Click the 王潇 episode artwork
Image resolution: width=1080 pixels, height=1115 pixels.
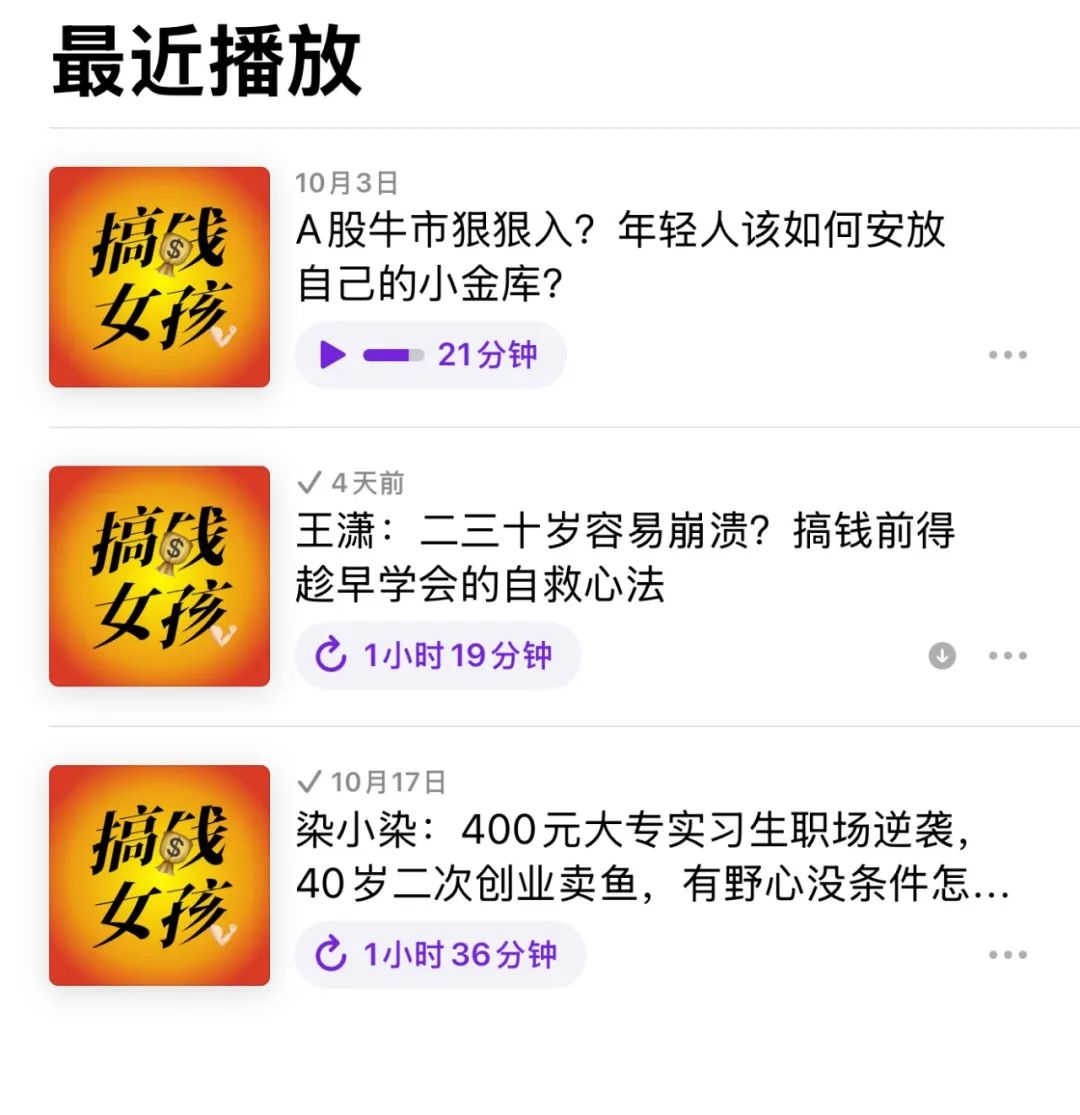[158, 577]
